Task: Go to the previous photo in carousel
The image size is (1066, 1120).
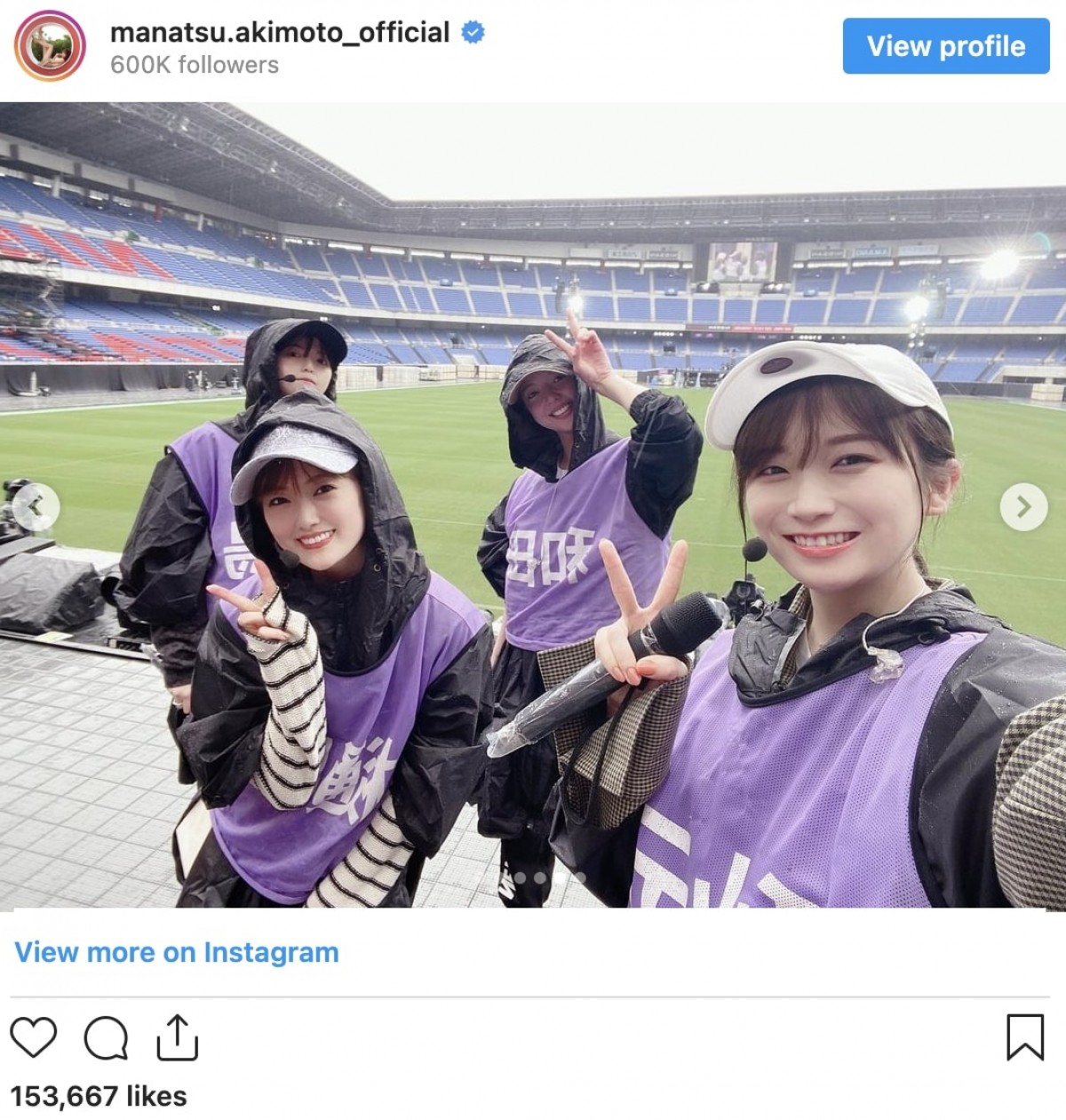Action: (x=37, y=507)
